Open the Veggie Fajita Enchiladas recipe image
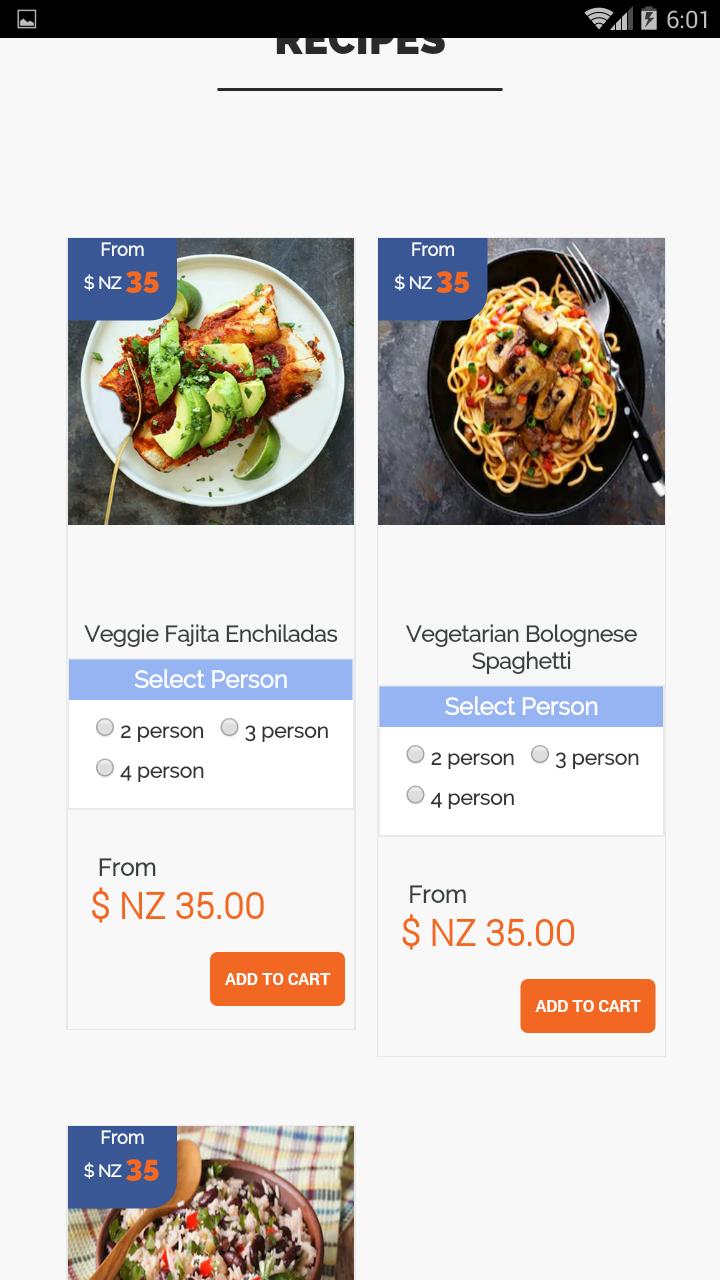This screenshot has width=720, height=1280. point(211,381)
